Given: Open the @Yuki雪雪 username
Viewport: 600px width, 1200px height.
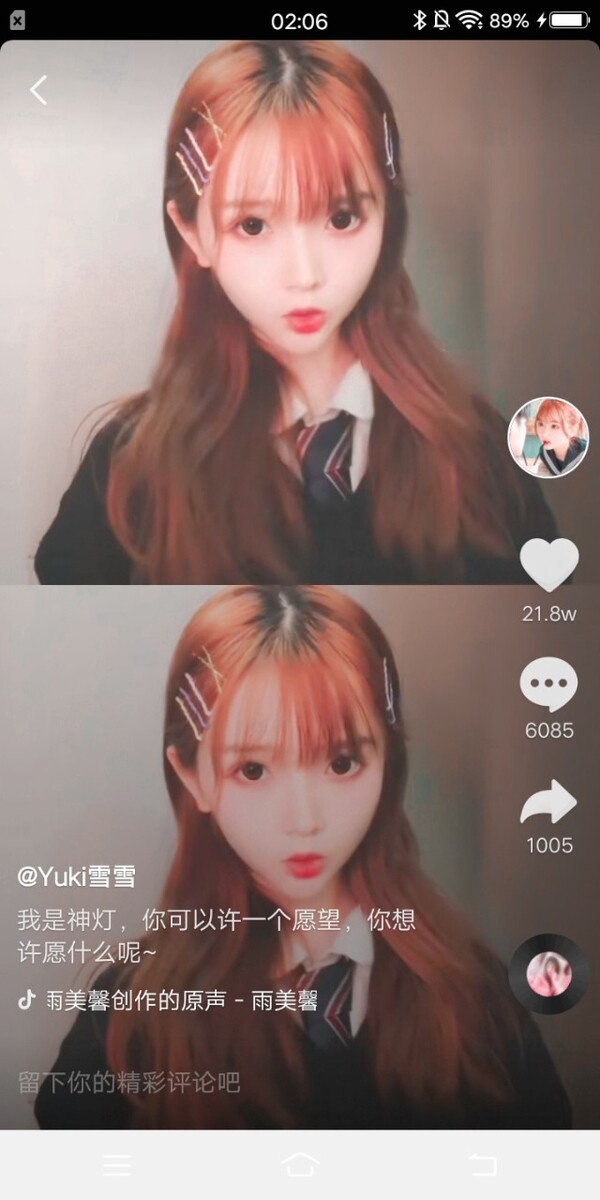Looking at the screenshot, I should 77,877.
